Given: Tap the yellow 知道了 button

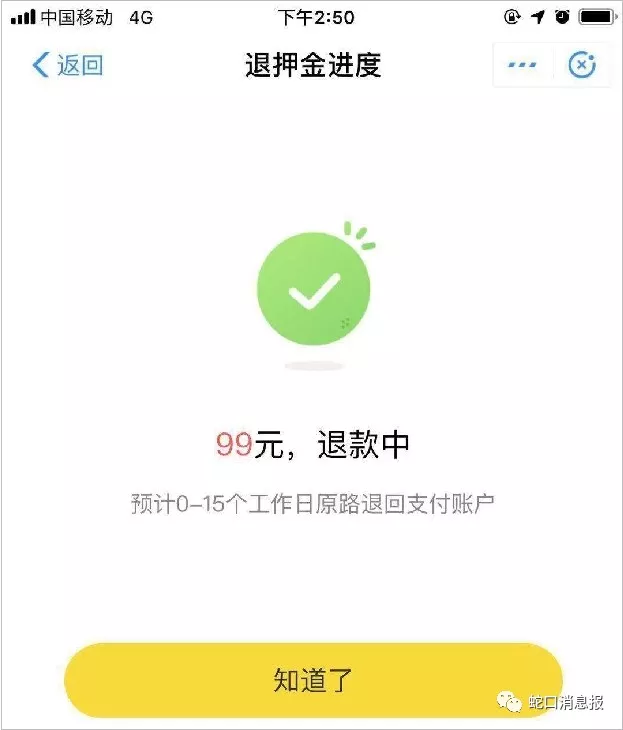Looking at the screenshot, I should 313,680.
